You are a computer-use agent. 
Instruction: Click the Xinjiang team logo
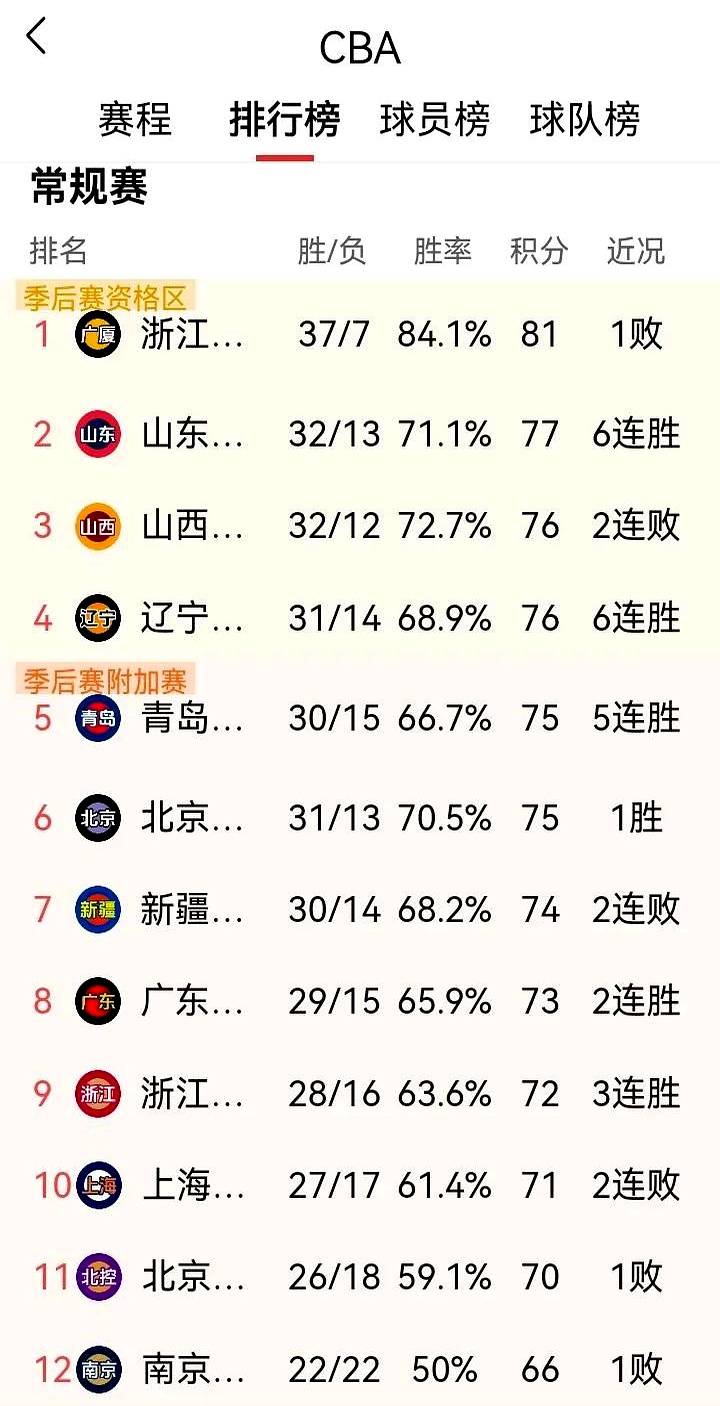click(x=97, y=910)
